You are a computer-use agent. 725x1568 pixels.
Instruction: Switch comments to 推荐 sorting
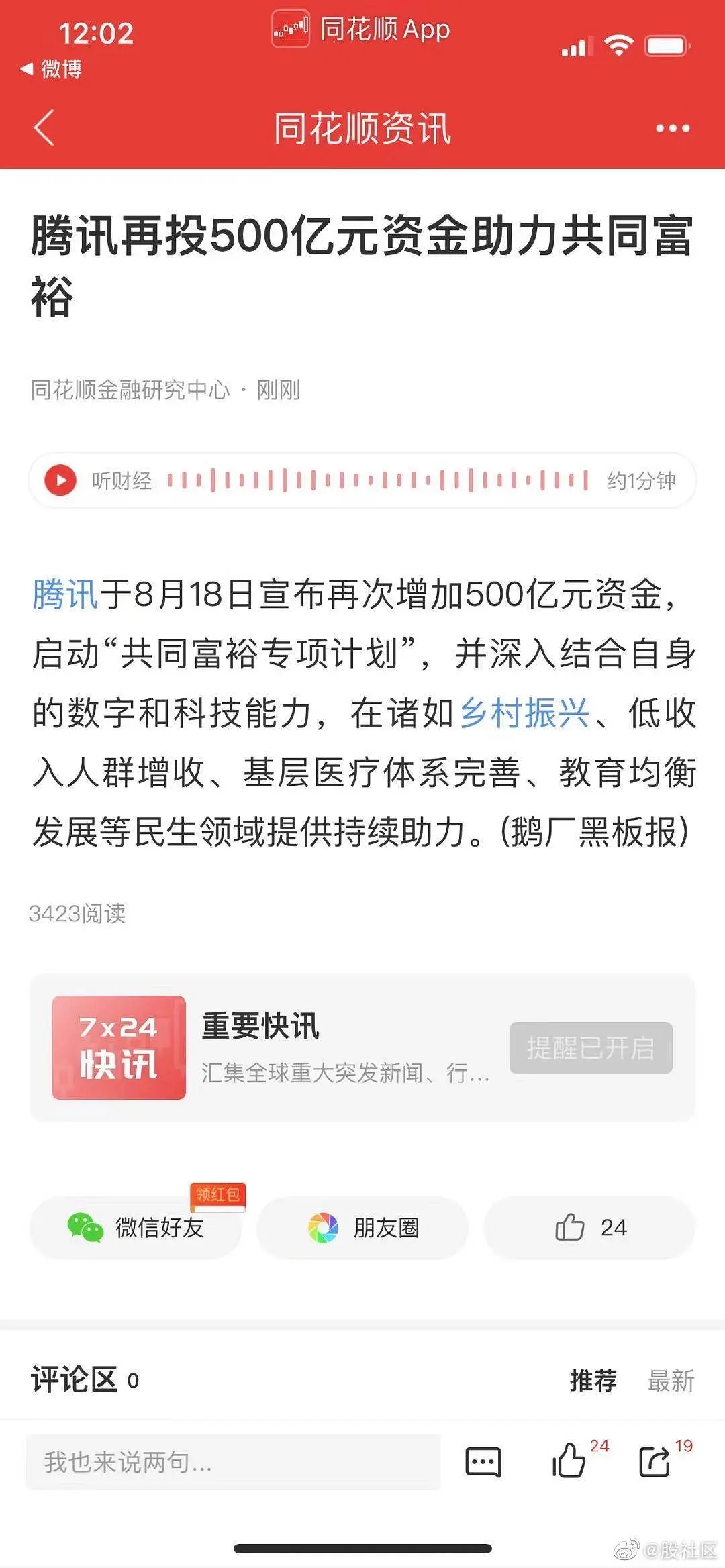593,1381
